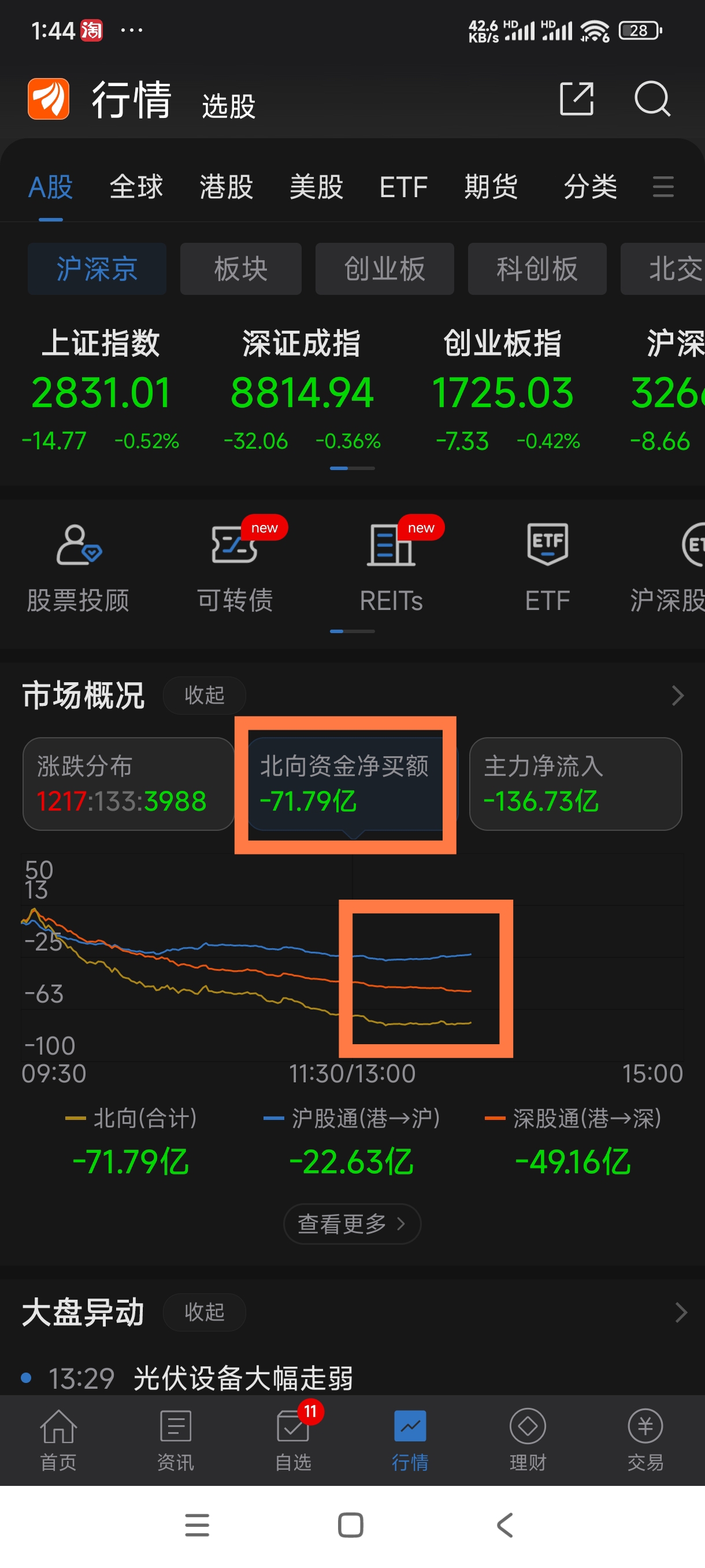Image resolution: width=705 pixels, height=1568 pixels.
Task: Tap the index carousel page indicator dots
Action: pyautogui.click(x=352, y=469)
